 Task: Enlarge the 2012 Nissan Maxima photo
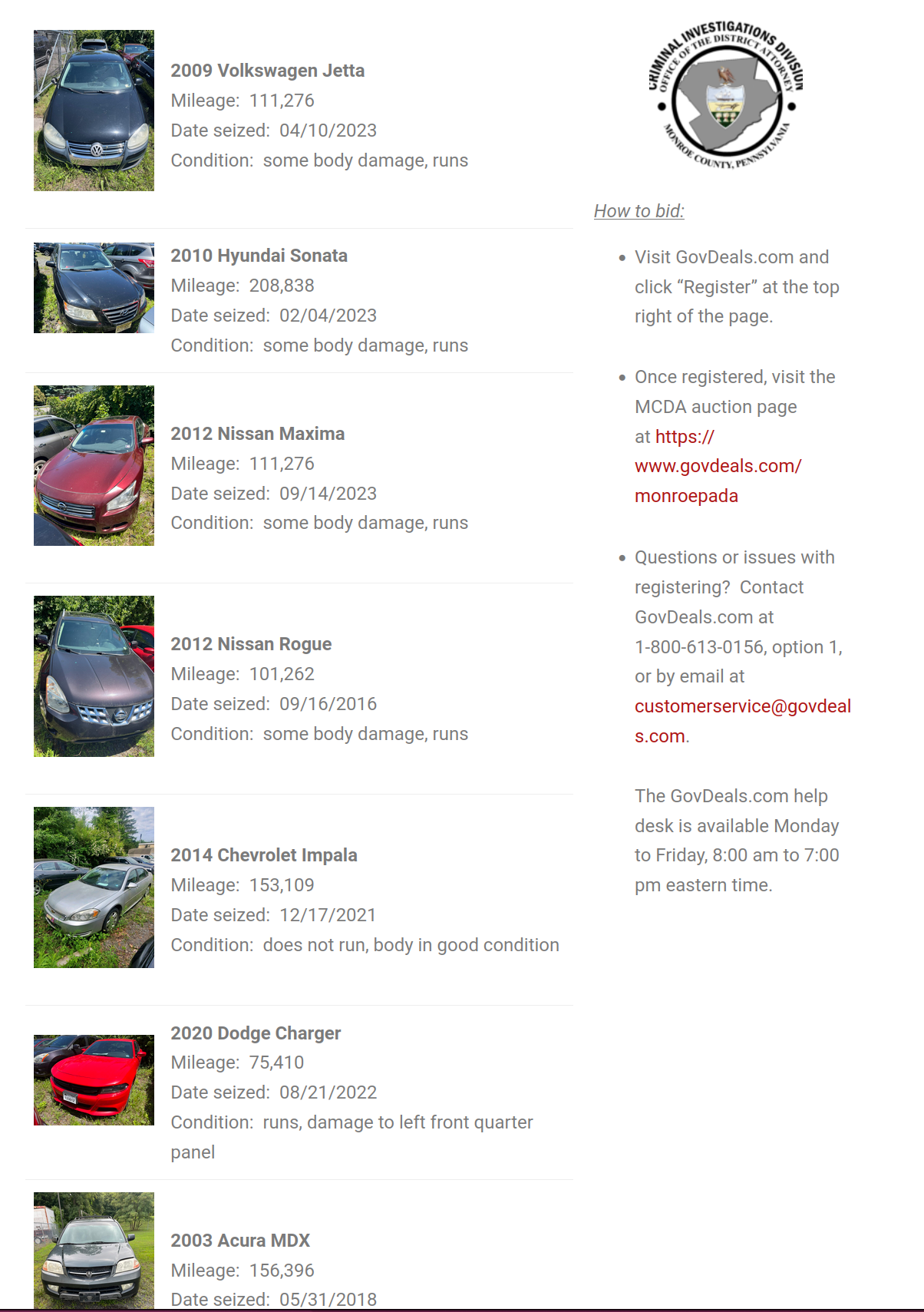(94, 465)
